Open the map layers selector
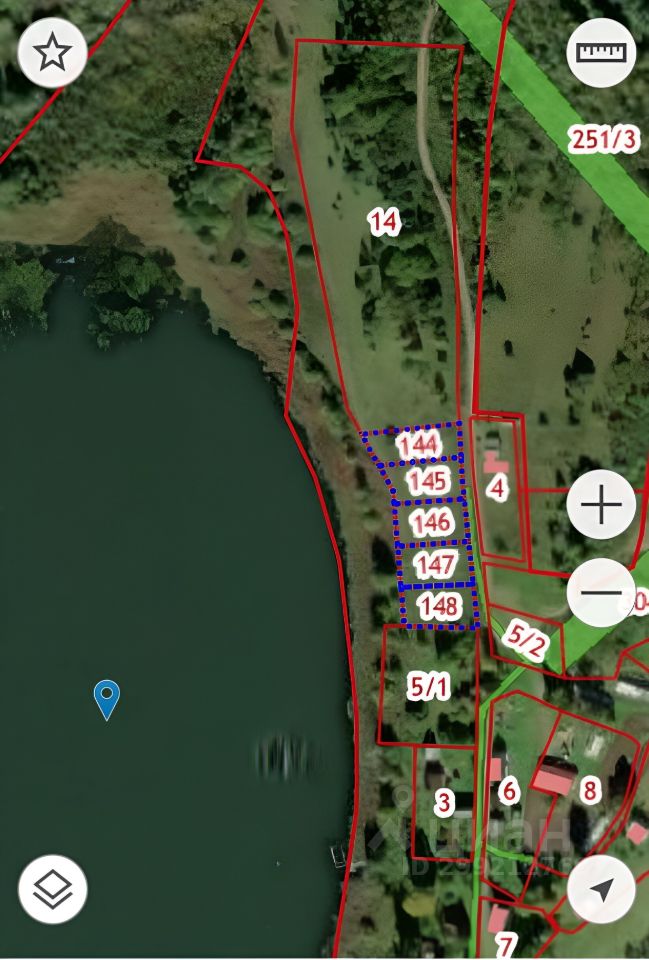649x960 pixels. 52,888
